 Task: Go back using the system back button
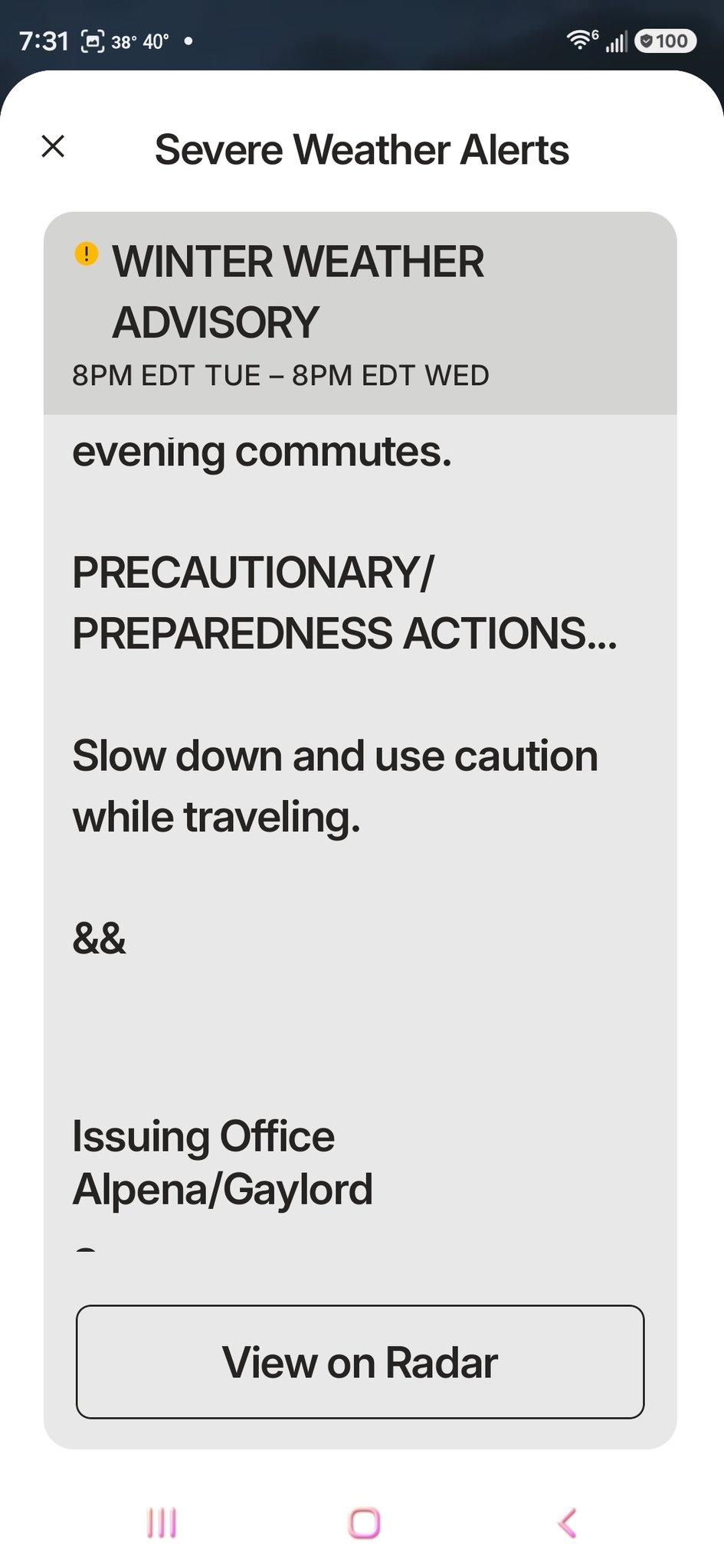(x=567, y=1523)
